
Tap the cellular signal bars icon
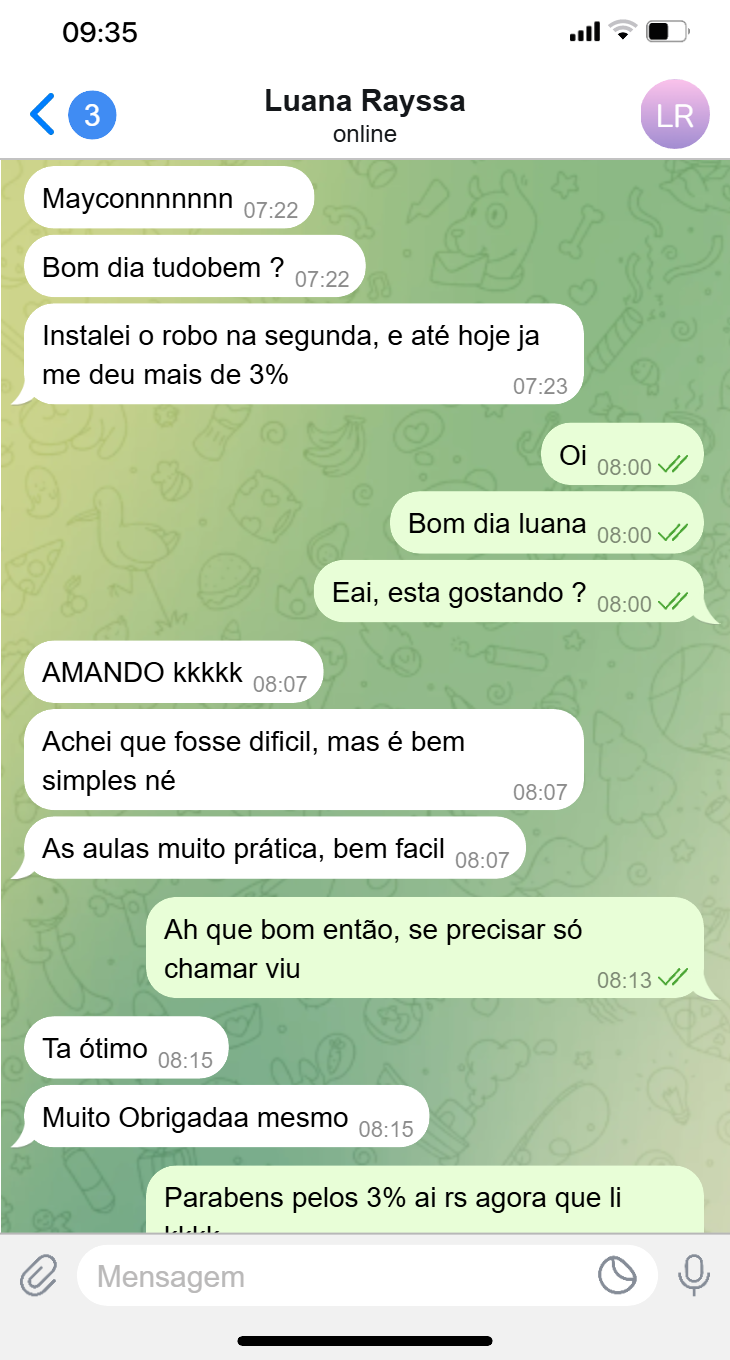tap(584, 31)
